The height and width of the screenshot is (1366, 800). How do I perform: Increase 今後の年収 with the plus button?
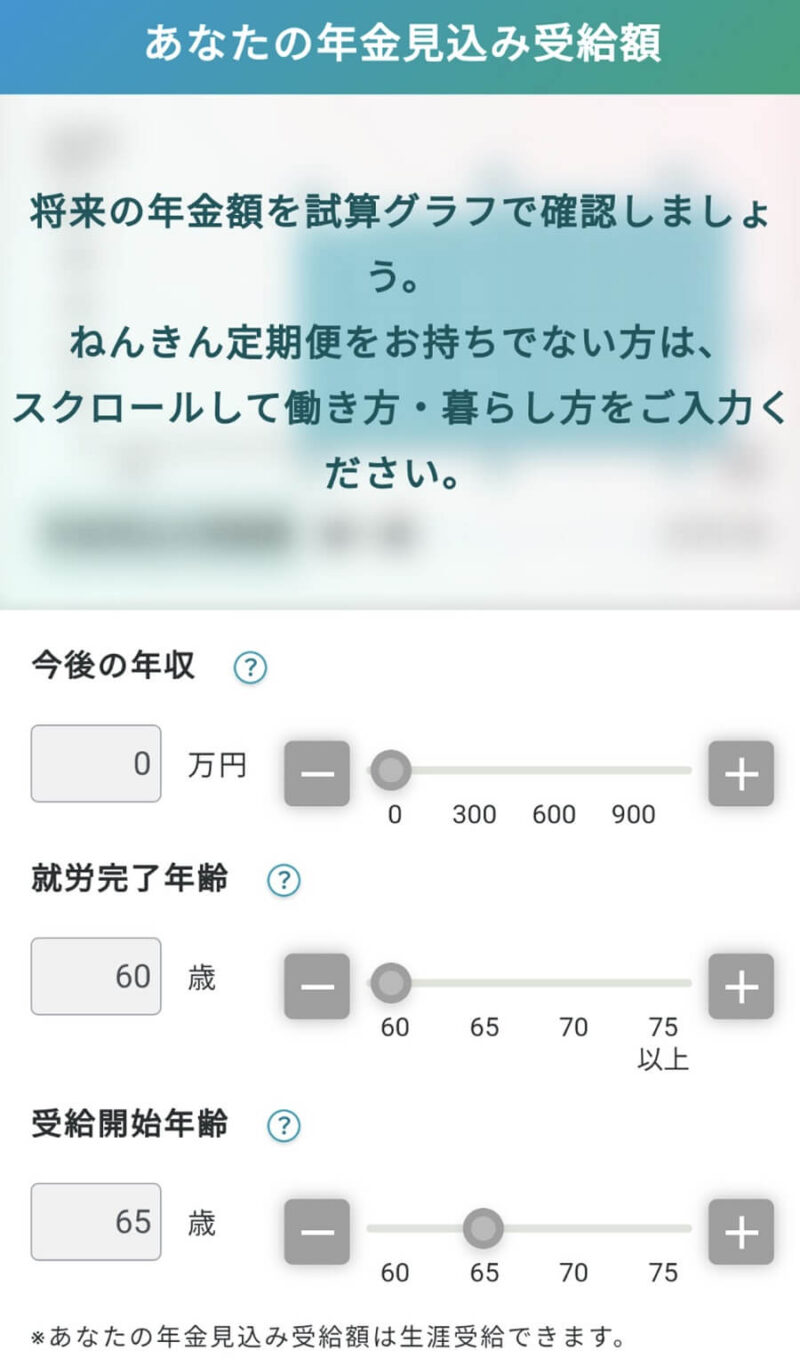coord(741,774)
